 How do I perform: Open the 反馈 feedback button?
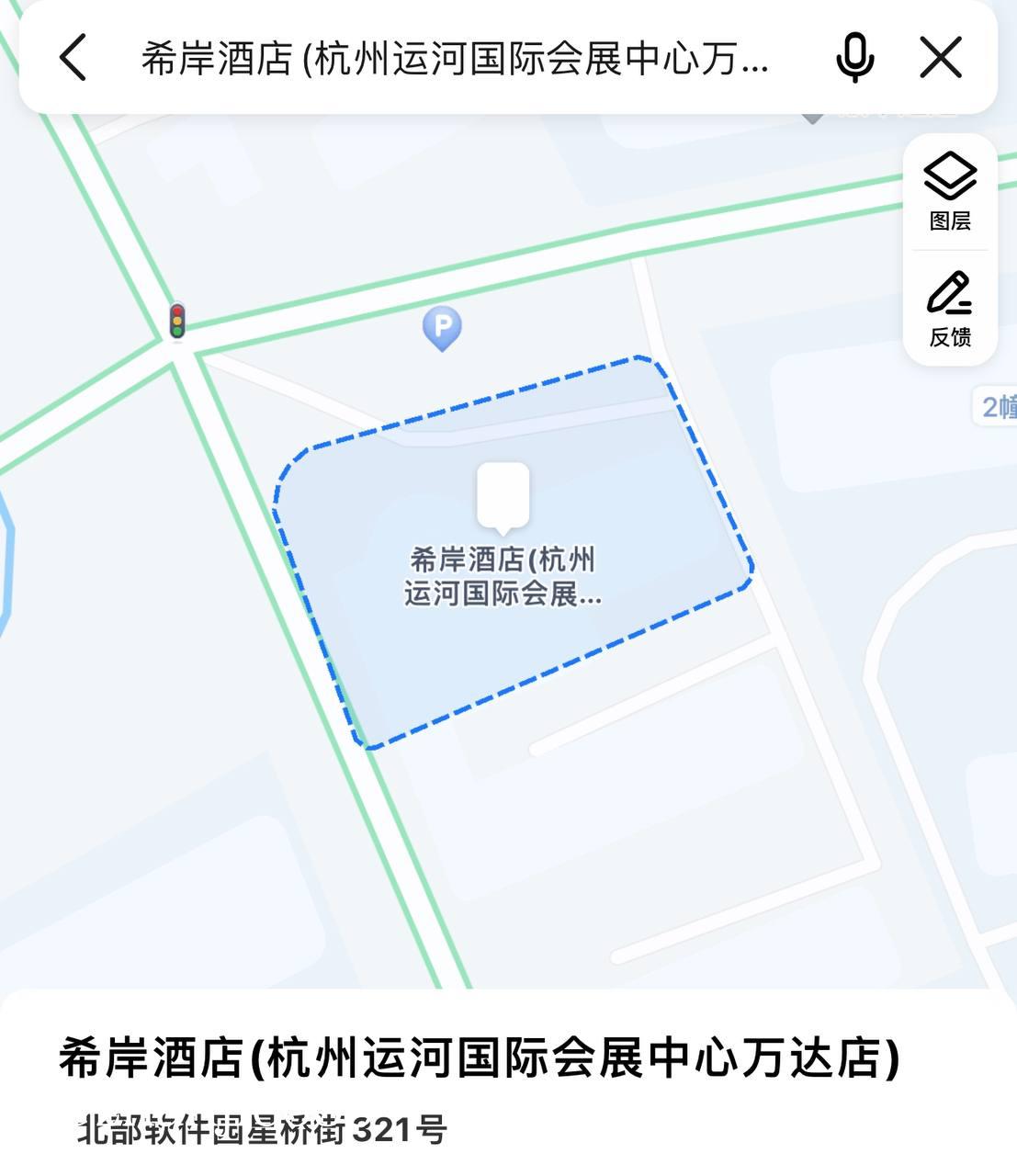(x=950, y=309)
